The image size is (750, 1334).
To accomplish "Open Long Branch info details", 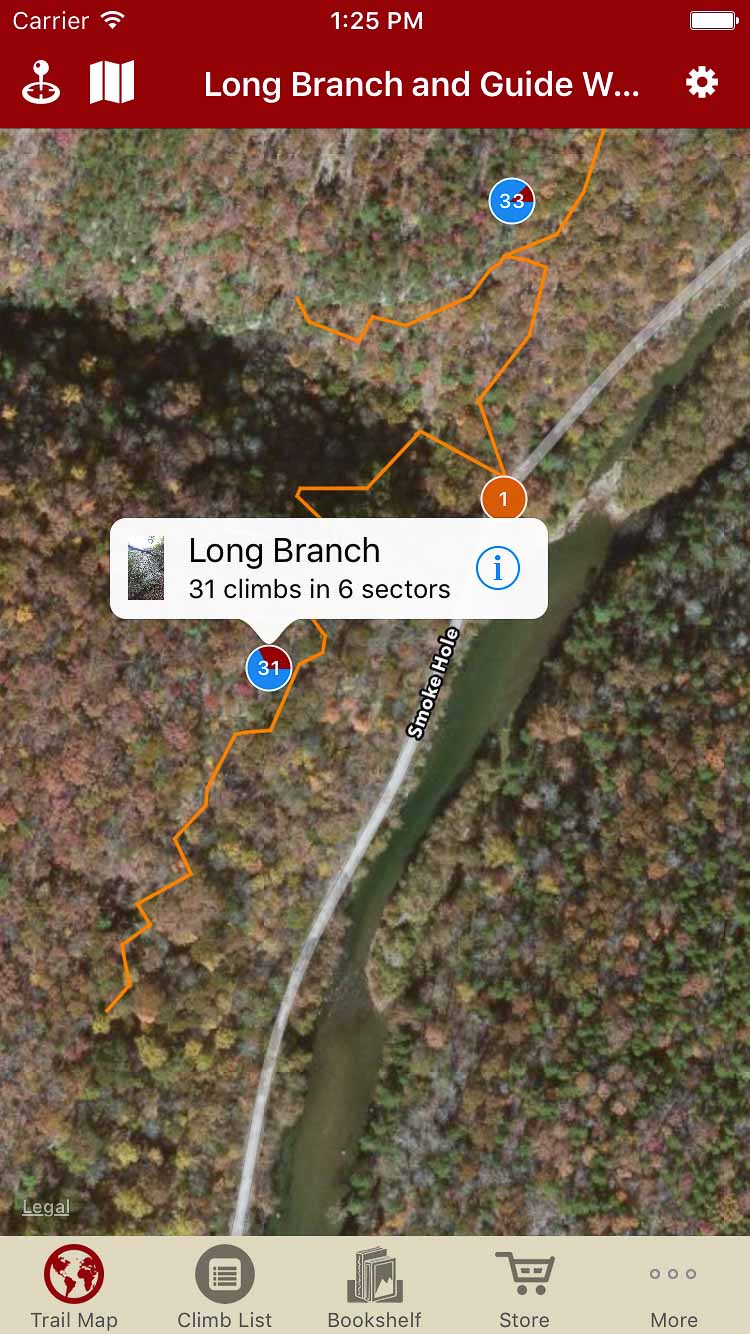I will [x=497, y=568].
